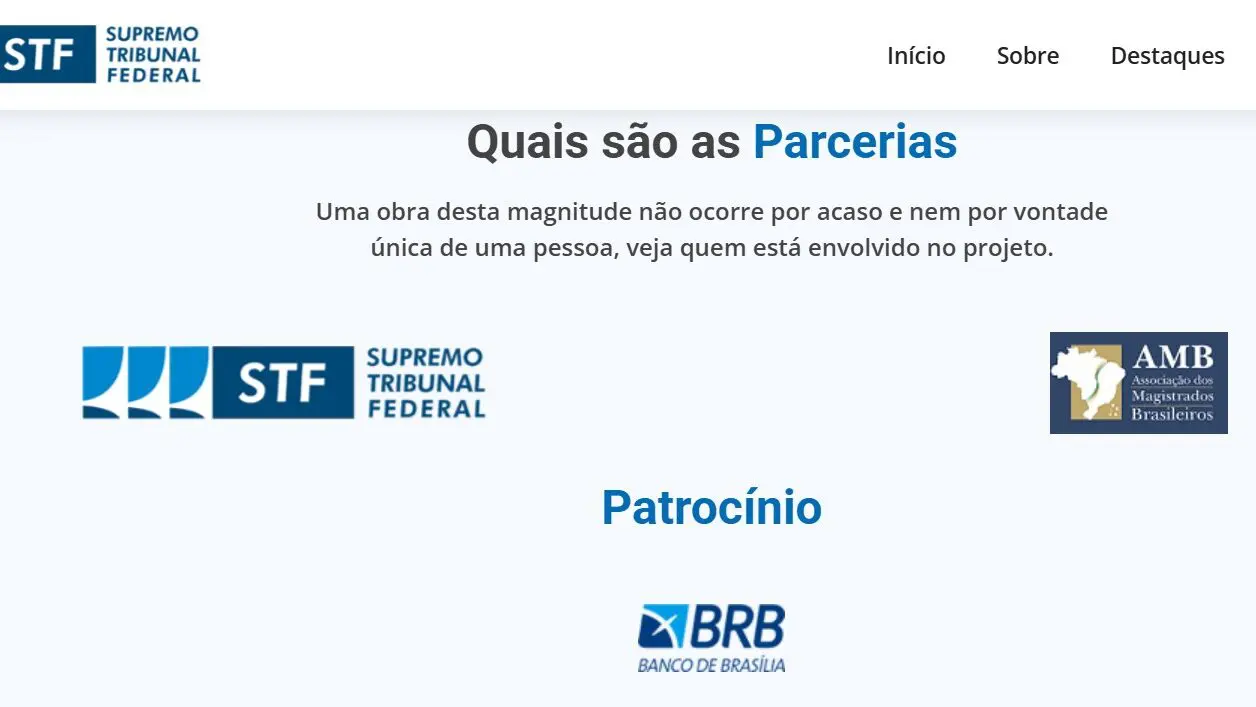Go to the Início page
The image size is (1256, 707).
[x=916, y=56]
